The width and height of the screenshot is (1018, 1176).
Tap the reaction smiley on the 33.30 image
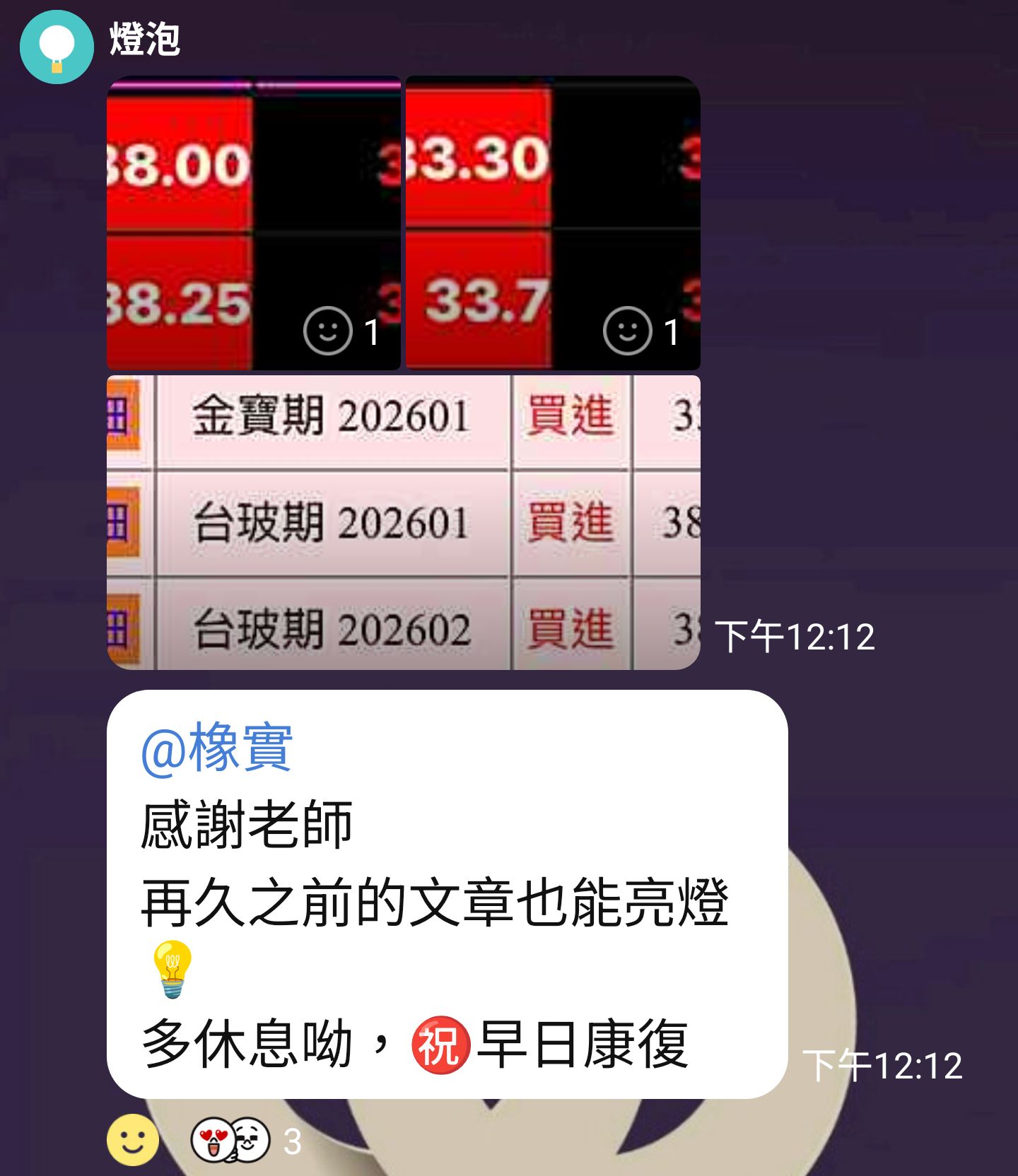[x=628, y=331]
